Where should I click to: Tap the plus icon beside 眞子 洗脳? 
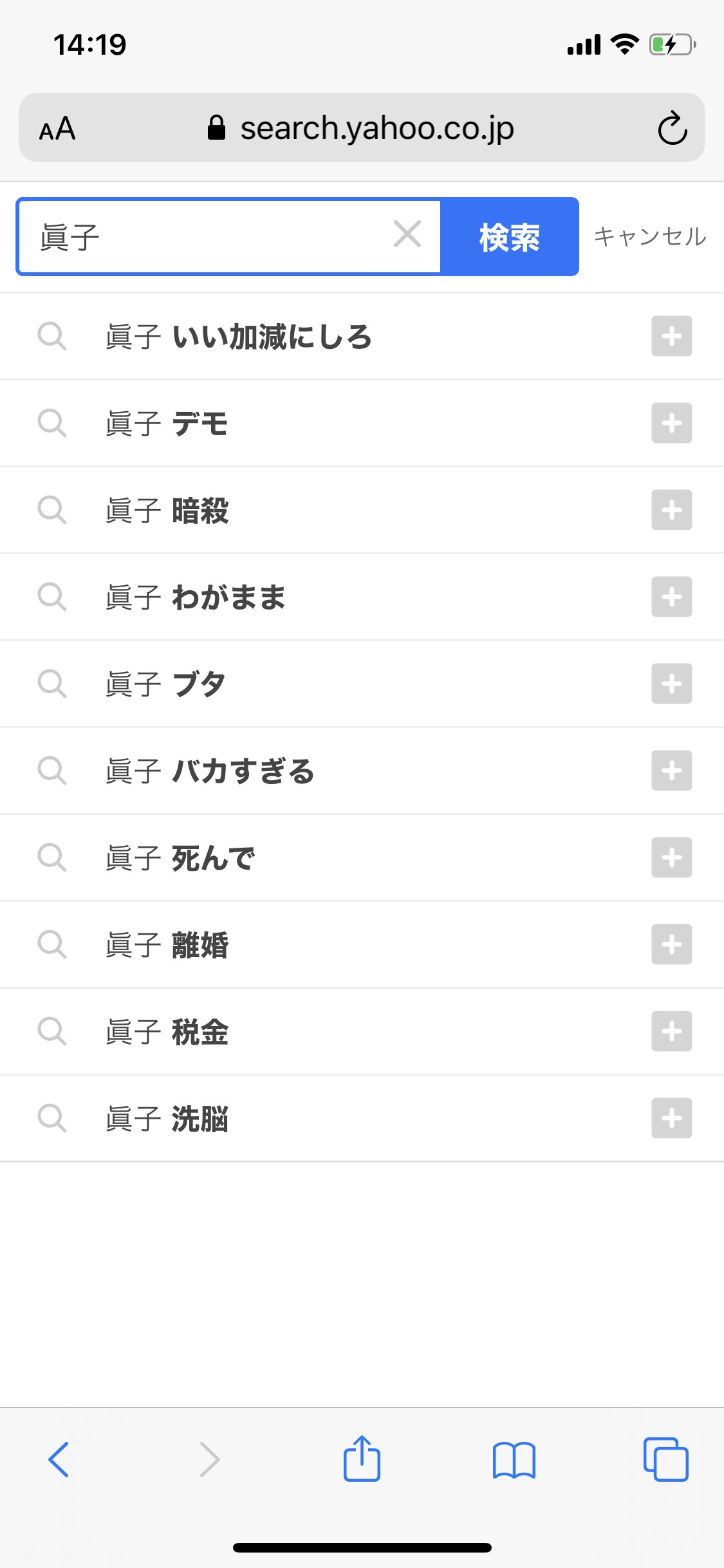pos(671,1118)
